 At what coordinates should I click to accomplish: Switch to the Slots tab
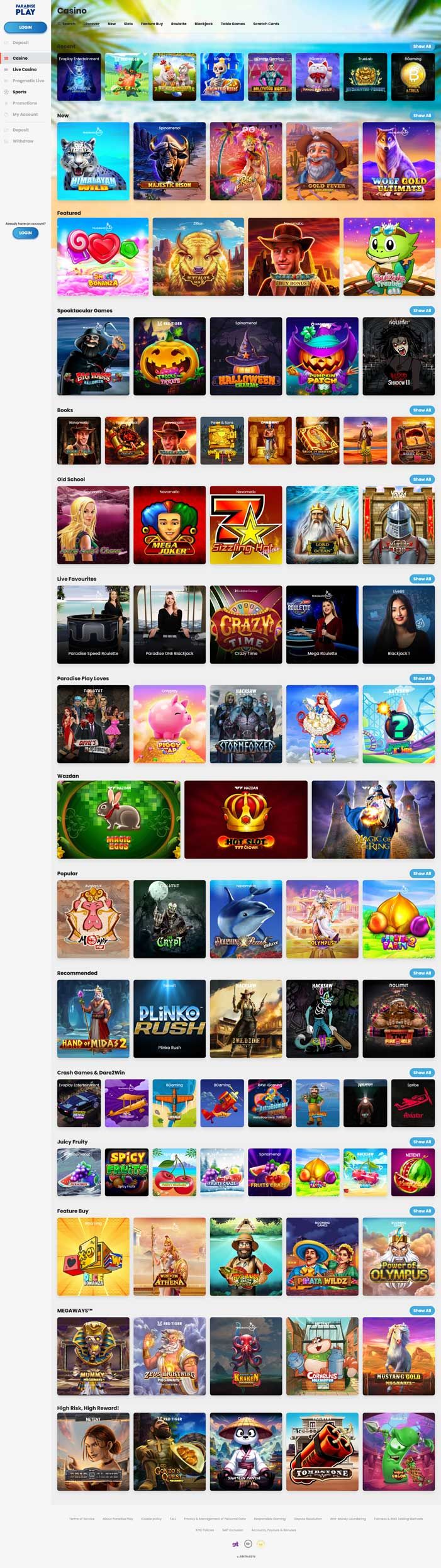(128, 24)
